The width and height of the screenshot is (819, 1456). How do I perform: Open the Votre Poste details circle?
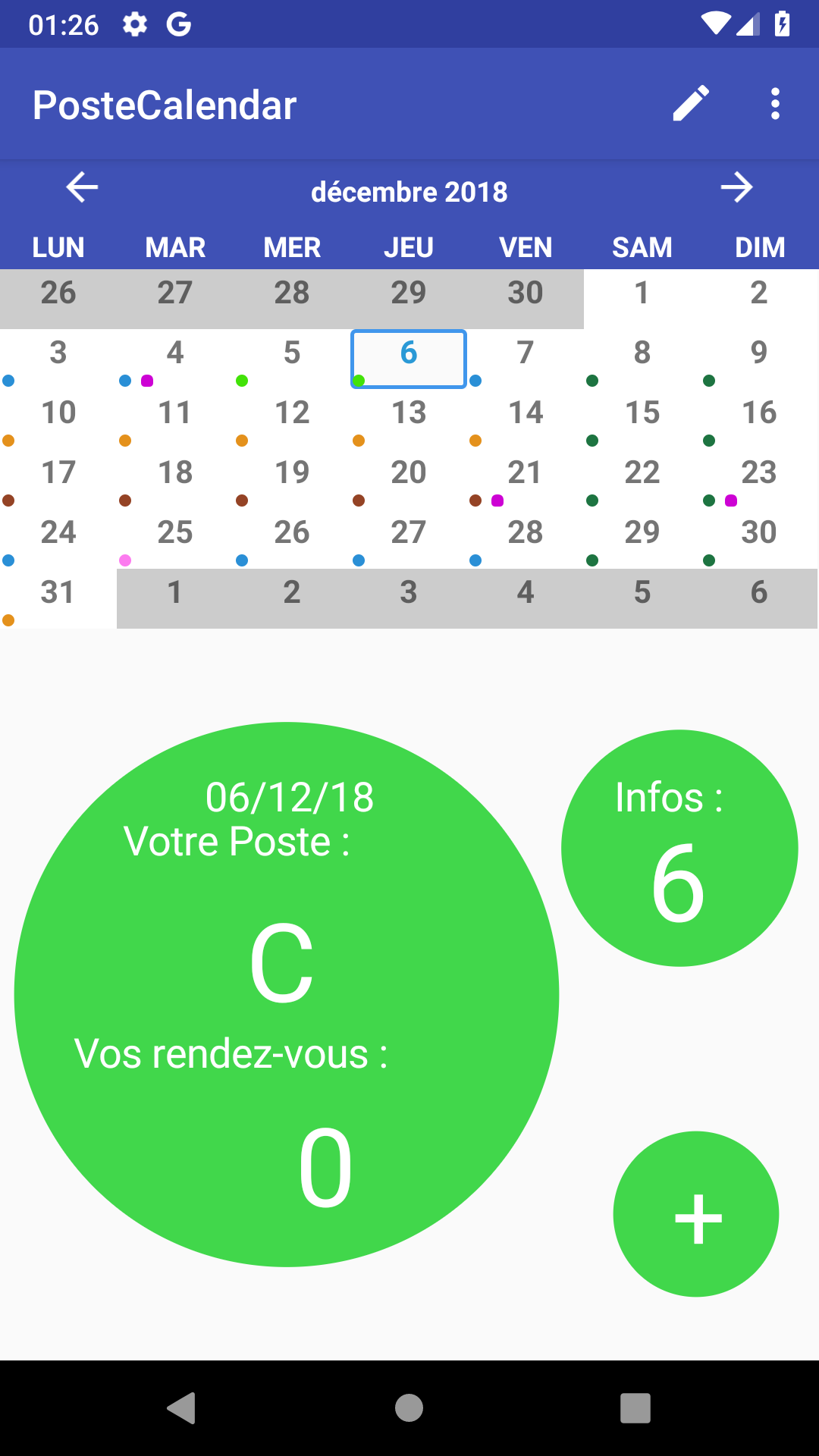pyautogui.click(x=287, y=993)
